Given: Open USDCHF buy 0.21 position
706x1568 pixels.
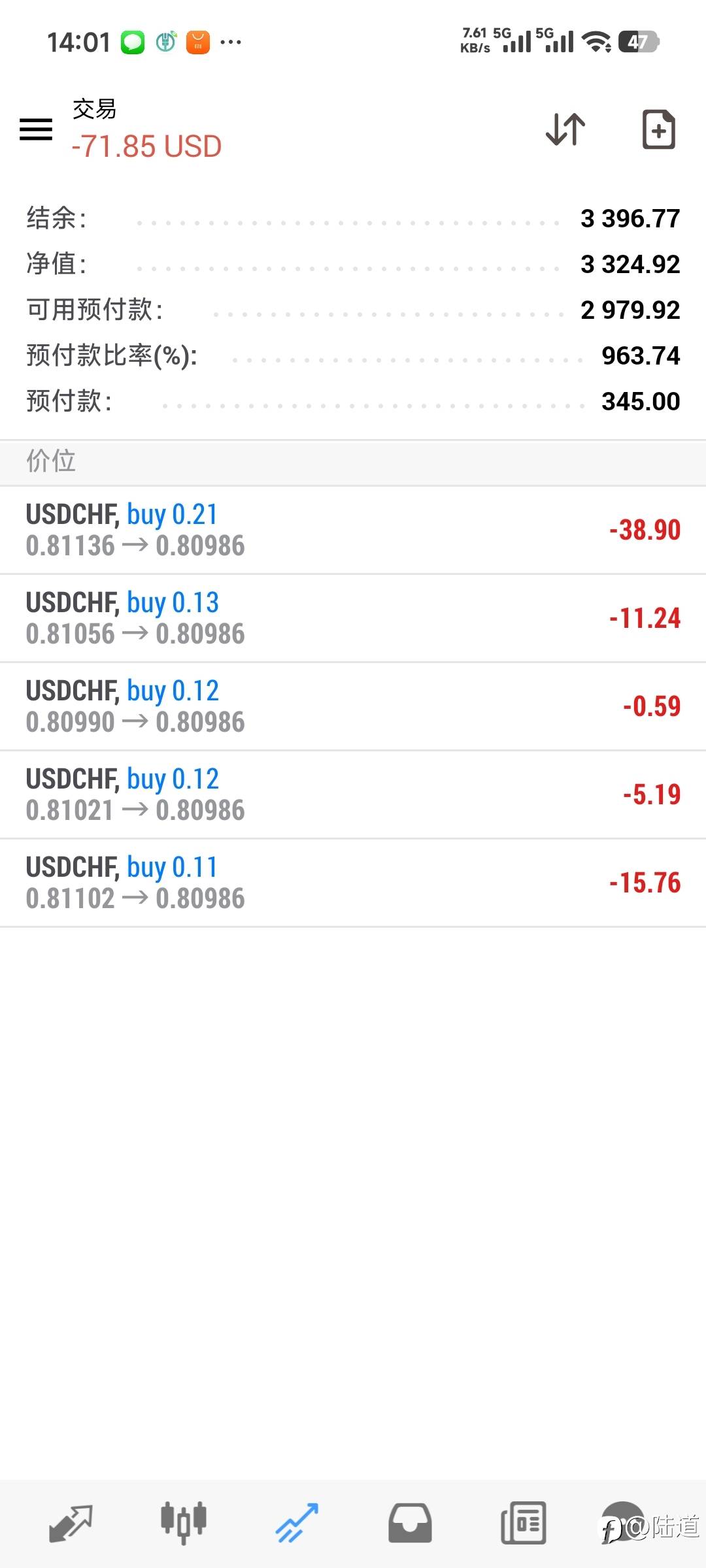Looking at the screenshot, I should tap(353, 530).
